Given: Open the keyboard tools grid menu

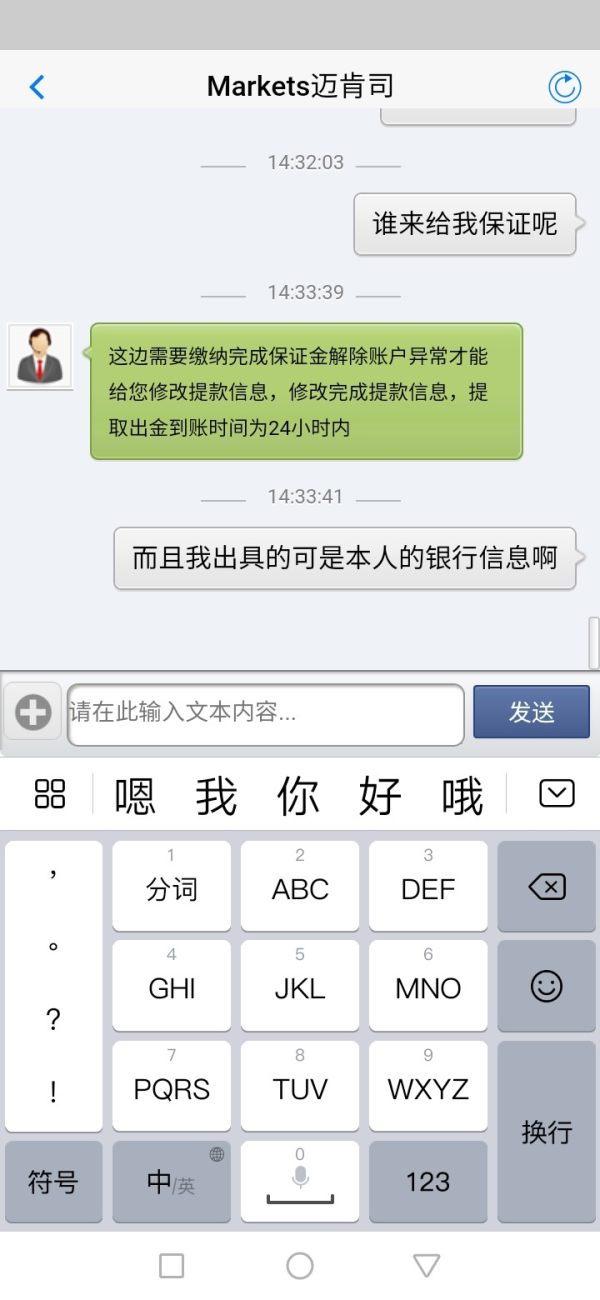Looking at the screenshot, I should [x=50, y=795].
